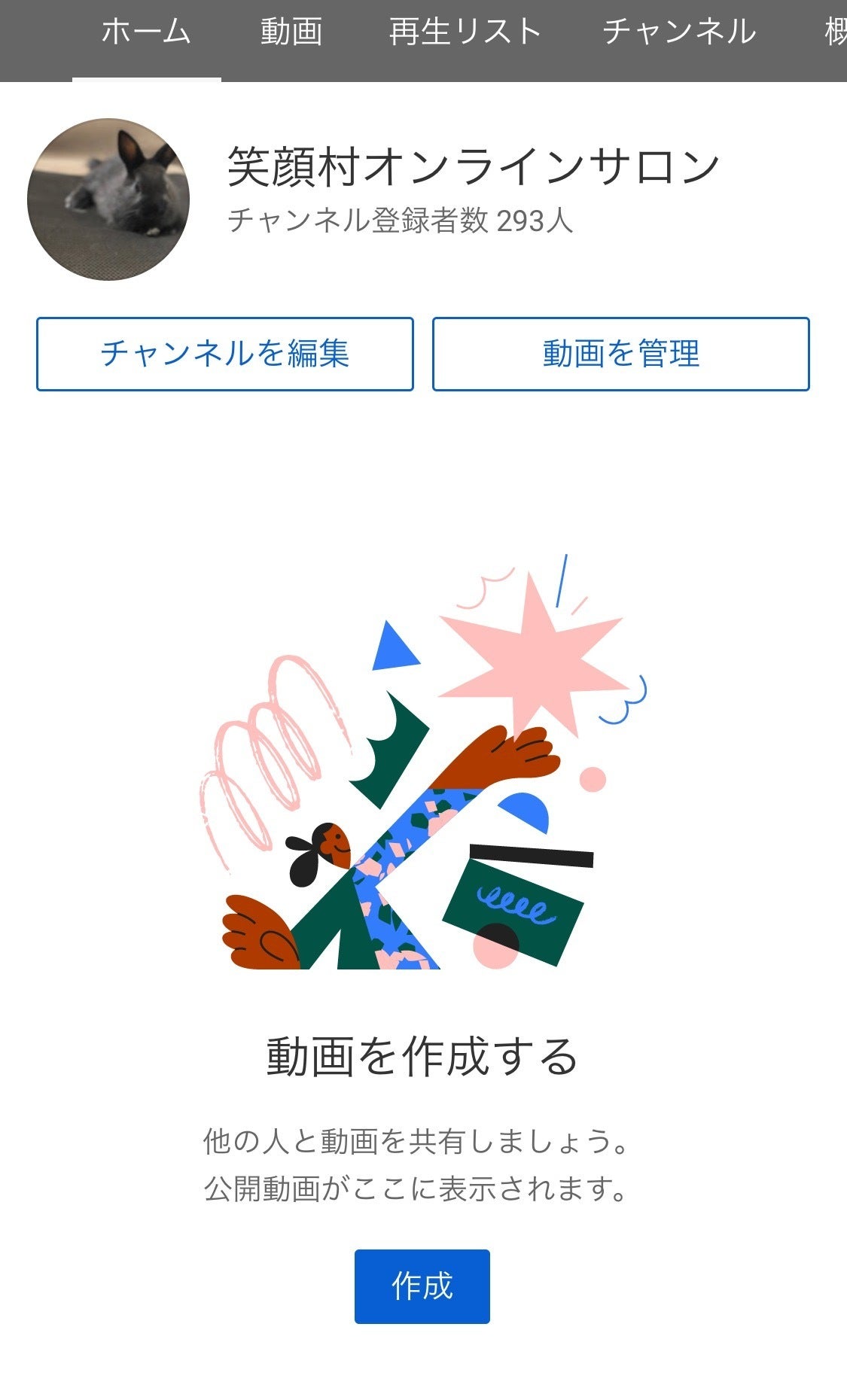The image size is (847, 1400).
Task: Switch to the ホーム tab
Action: [146, 32]
